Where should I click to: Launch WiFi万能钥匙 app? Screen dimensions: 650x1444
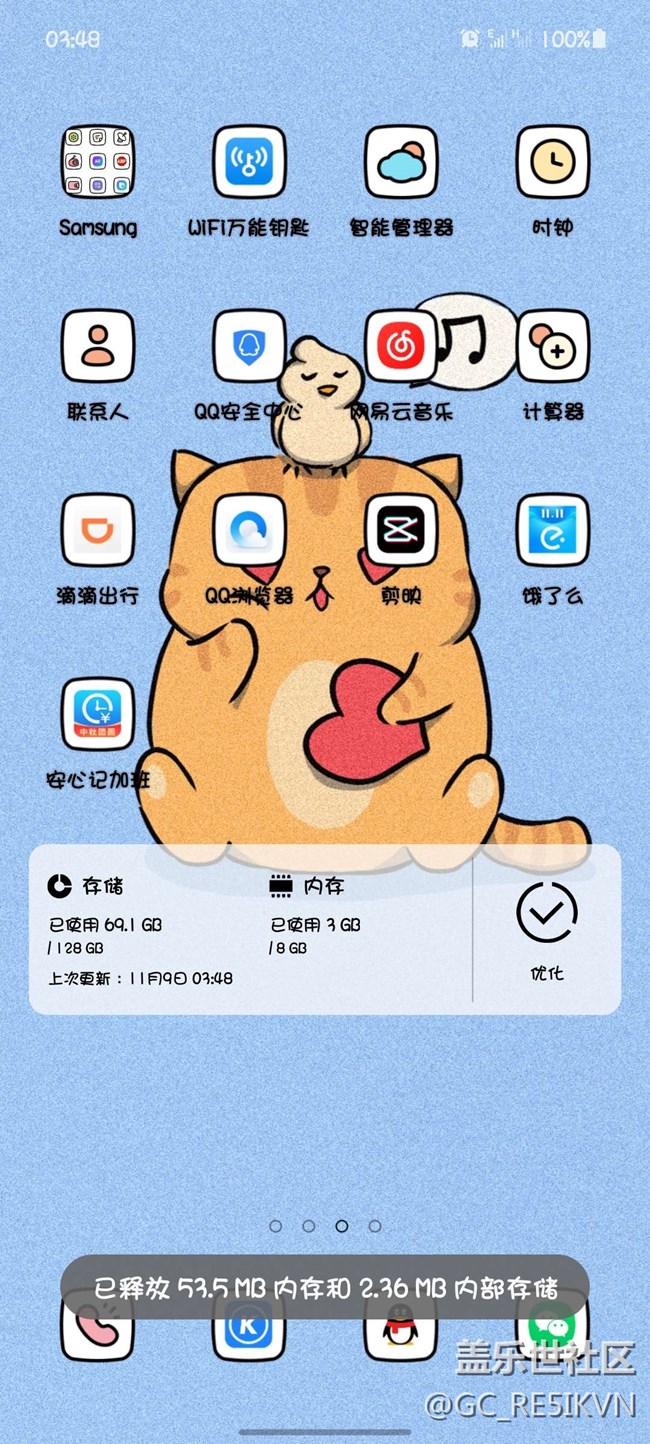pyautogui.click(x=249, y=162)
